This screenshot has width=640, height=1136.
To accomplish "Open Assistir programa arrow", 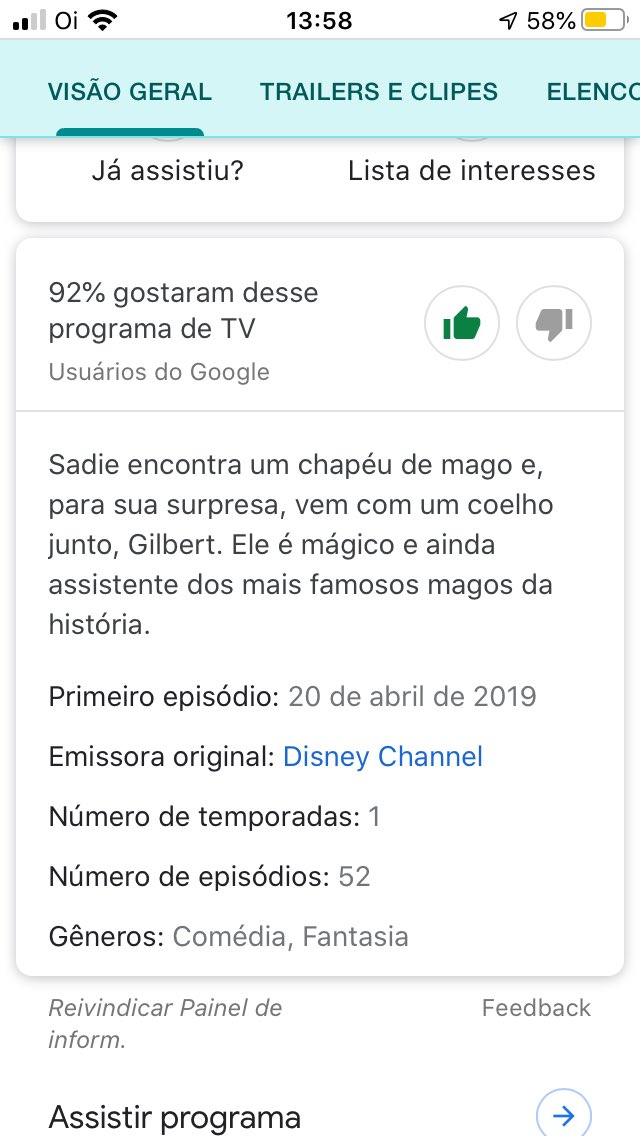I will click(563, 1116).
